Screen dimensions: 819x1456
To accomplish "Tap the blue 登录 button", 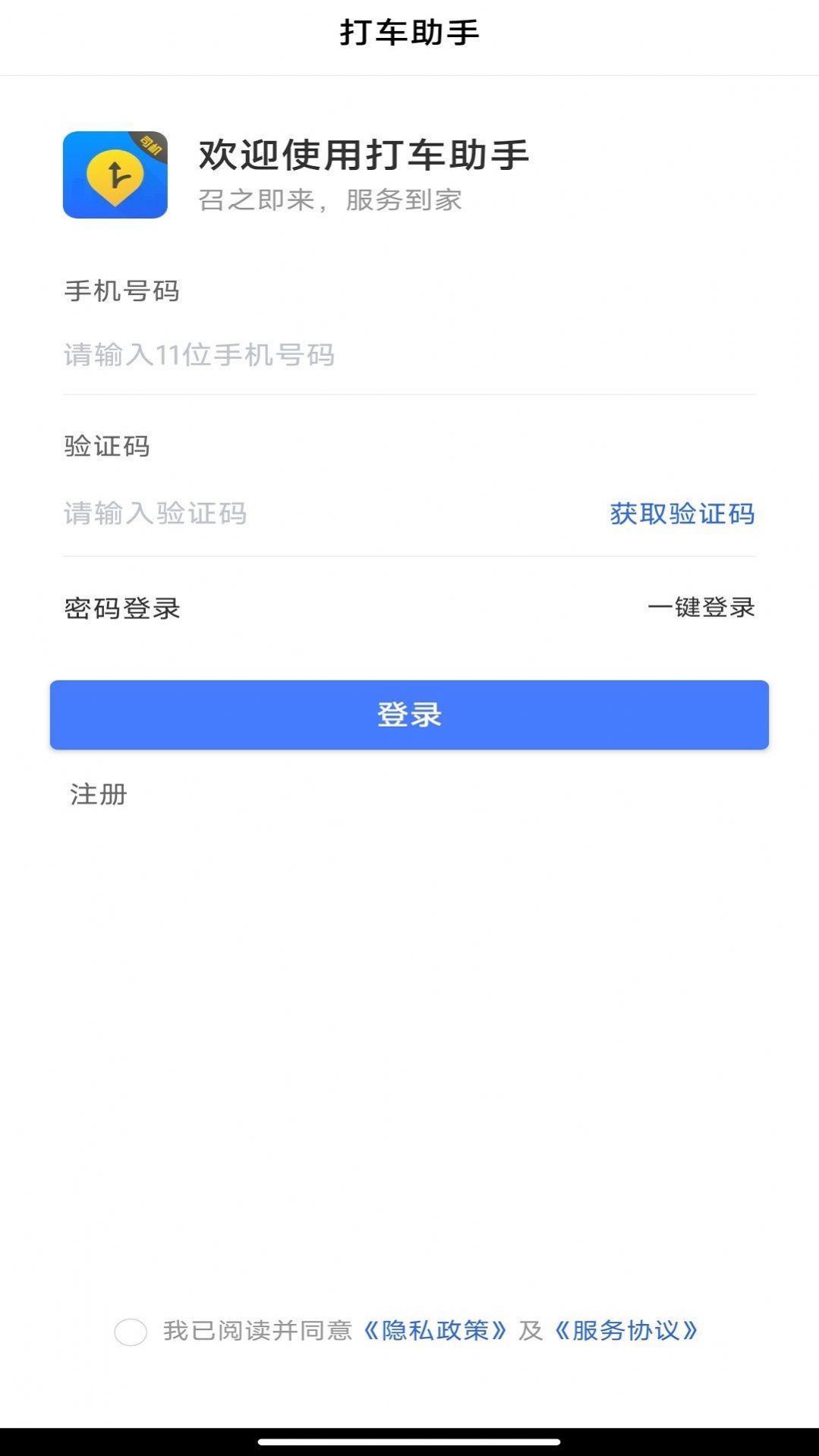I will tap(409, 715).
